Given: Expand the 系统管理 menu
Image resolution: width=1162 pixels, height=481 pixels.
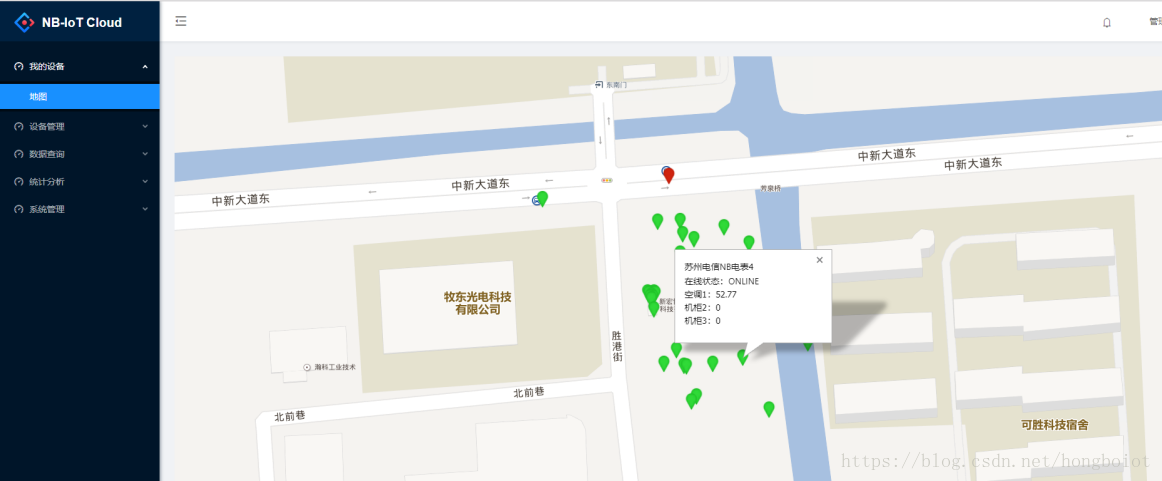Looking at the screenshot, I should pyautogui.click(x=80, y=209).
